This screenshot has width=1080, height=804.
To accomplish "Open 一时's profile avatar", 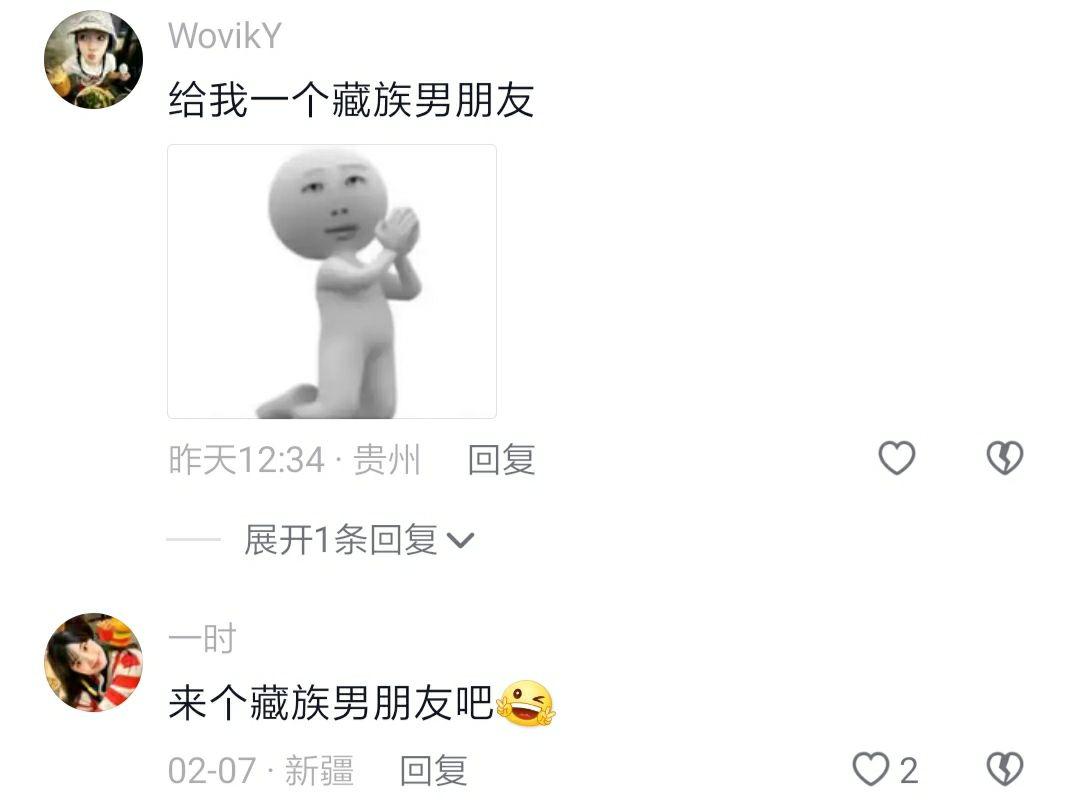I will pos(93,662).
